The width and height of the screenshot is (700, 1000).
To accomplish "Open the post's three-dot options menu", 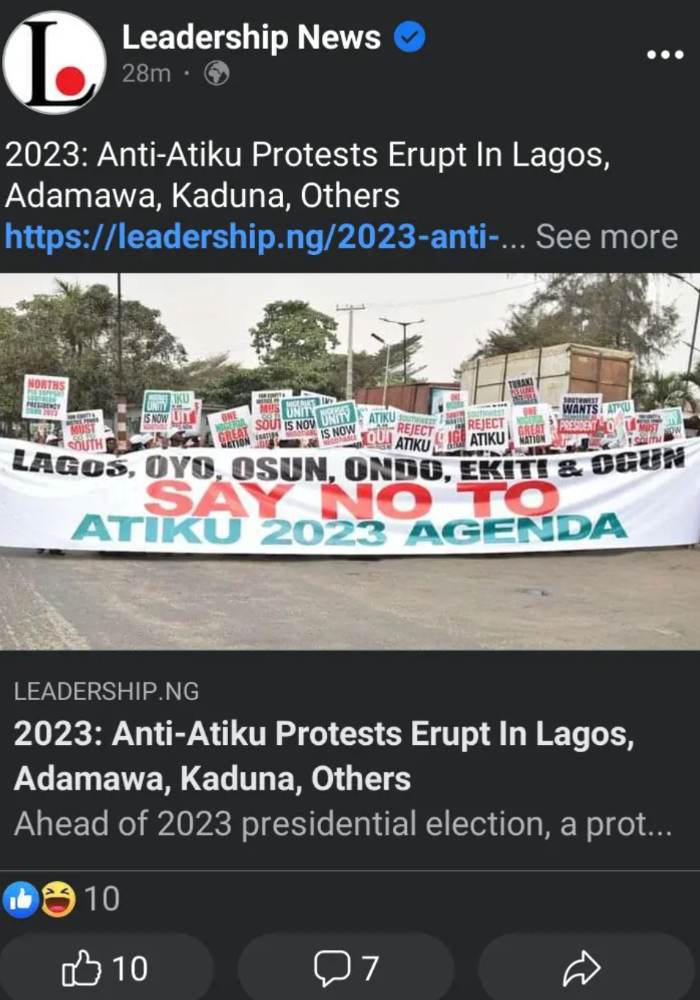I will pos(664,54).
